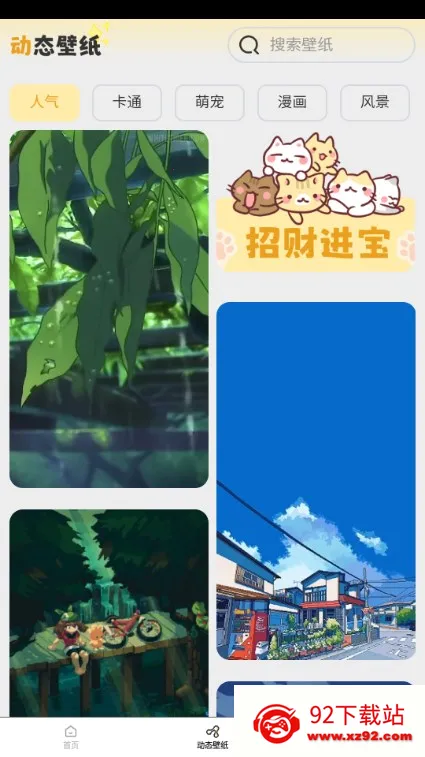Choose the 萌宠 category chip
Screen dimensions: 425x757
pyautogui.click(x=210, y=102)
